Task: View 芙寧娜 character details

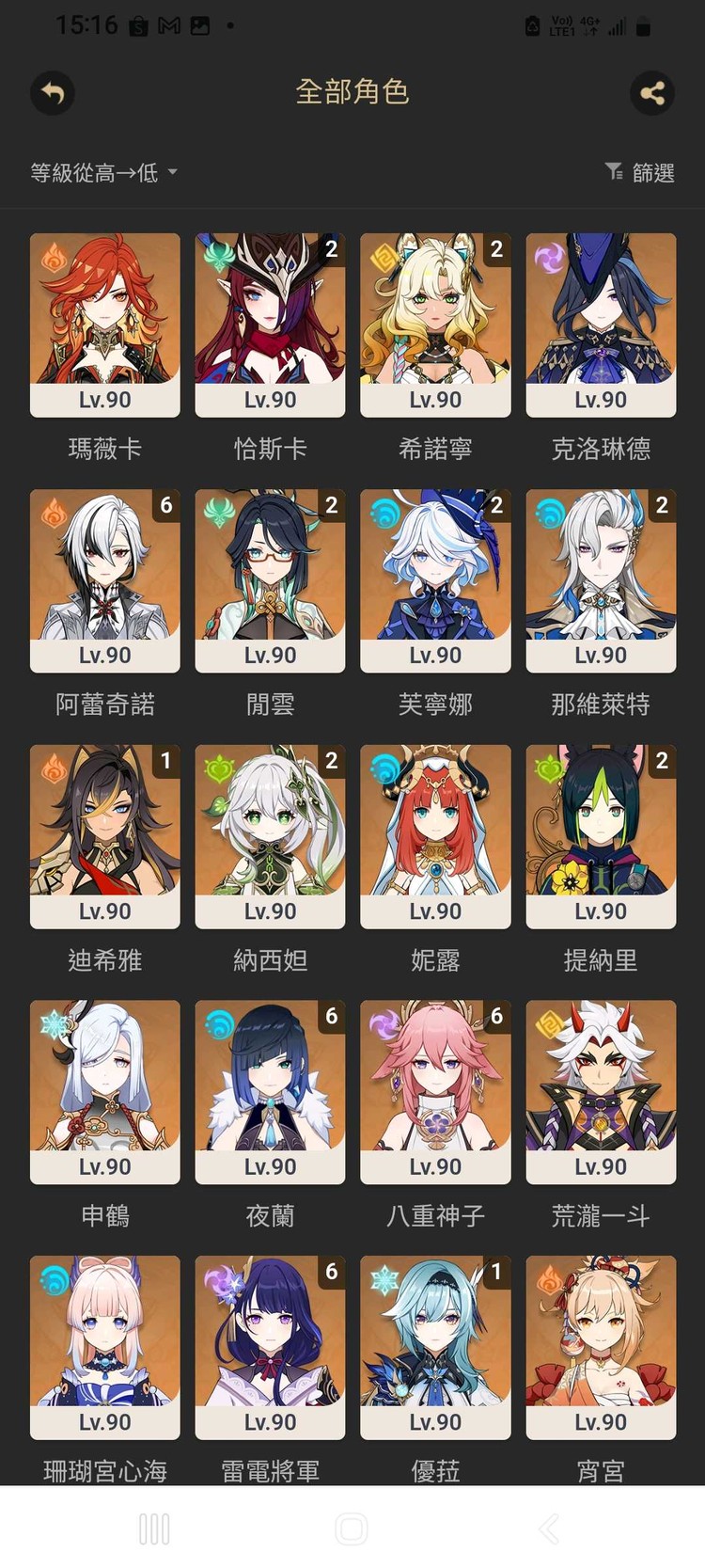Action: click(435, 580)
